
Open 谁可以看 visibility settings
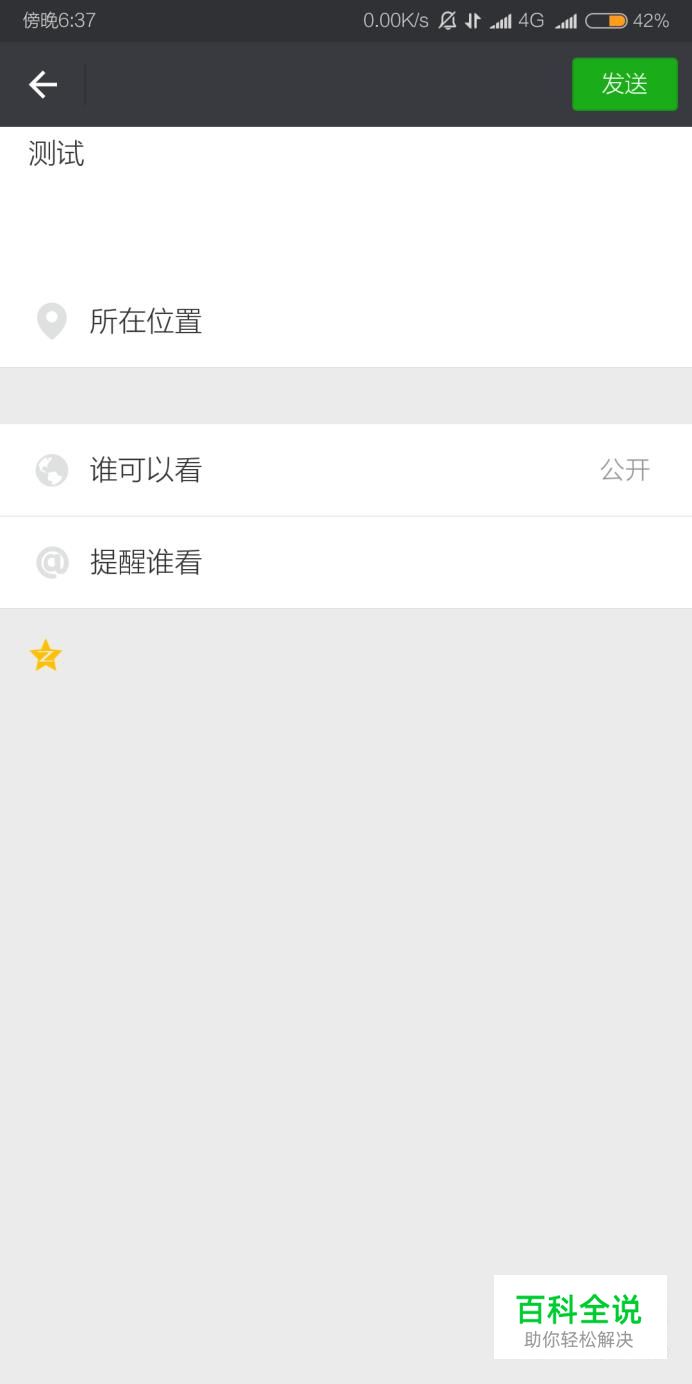[x=346, y=470]
